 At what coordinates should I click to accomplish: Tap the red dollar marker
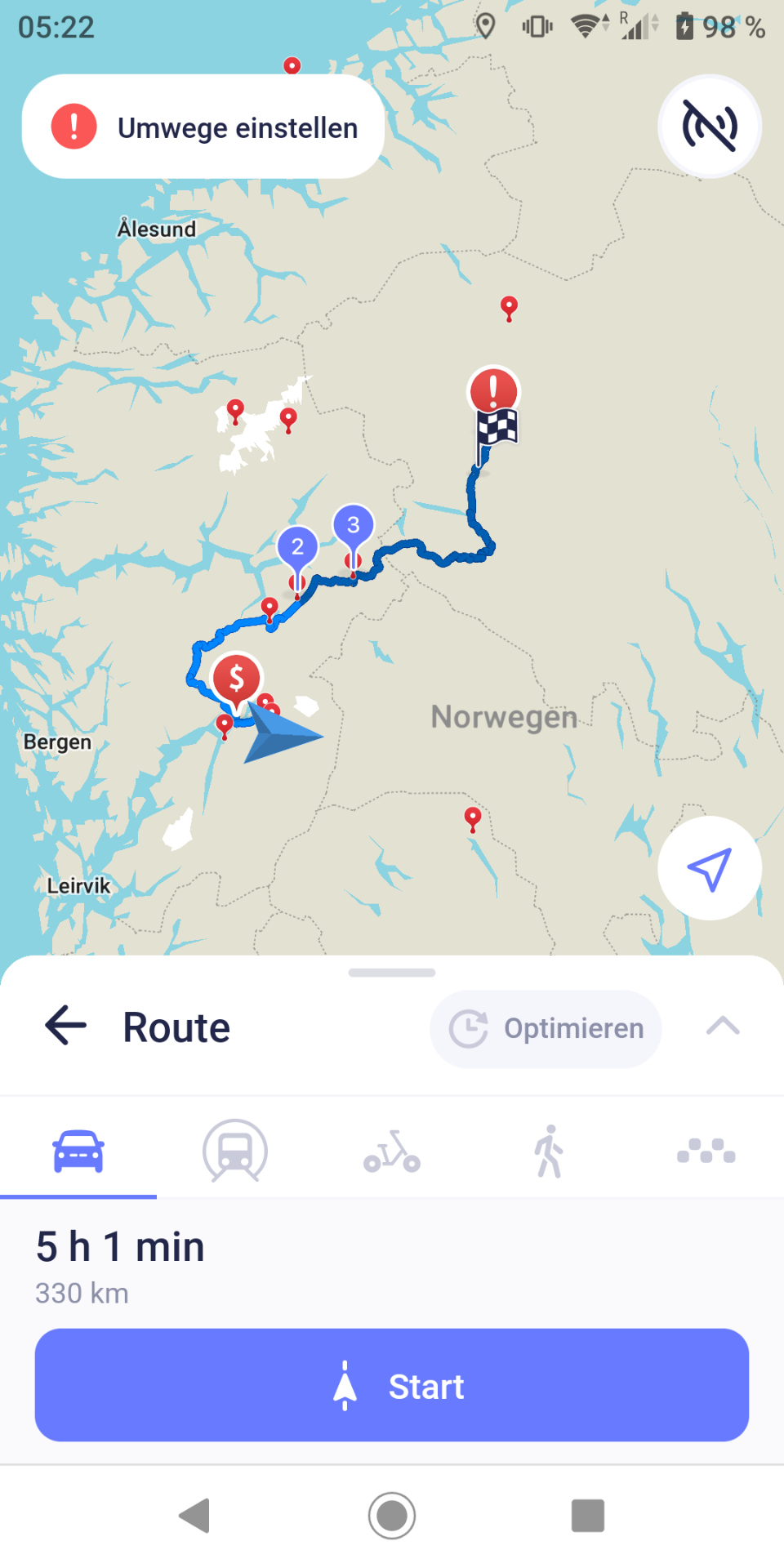[236, 678]
